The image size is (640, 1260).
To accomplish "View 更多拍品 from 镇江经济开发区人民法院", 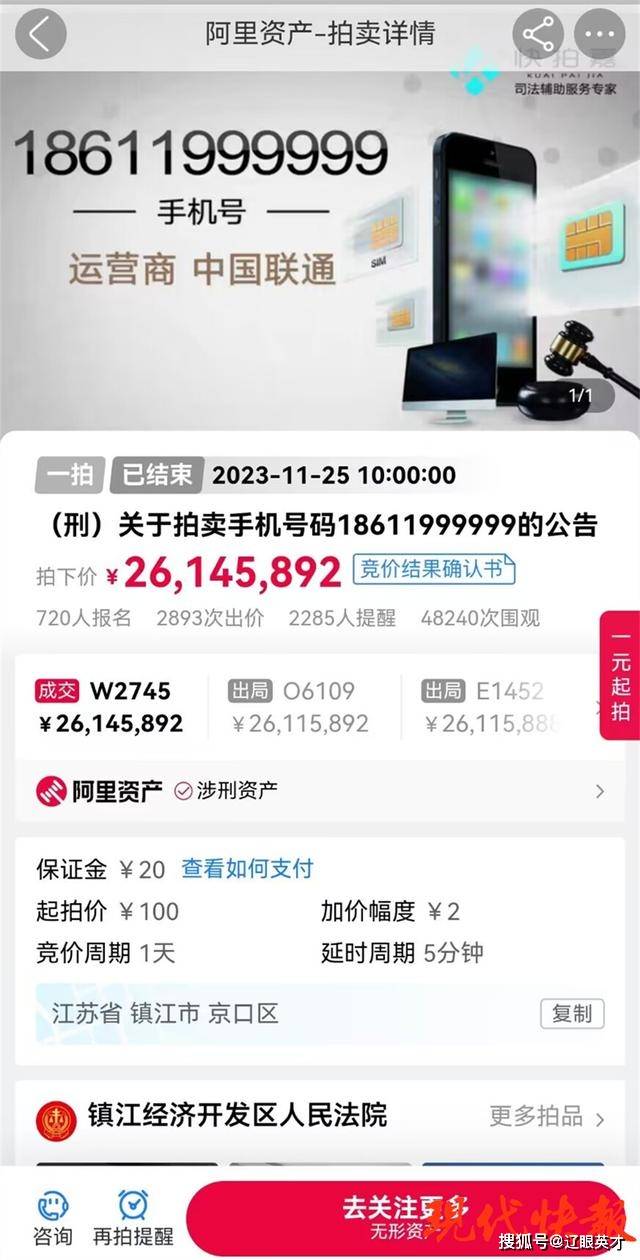I will (x=547, y=1117).
